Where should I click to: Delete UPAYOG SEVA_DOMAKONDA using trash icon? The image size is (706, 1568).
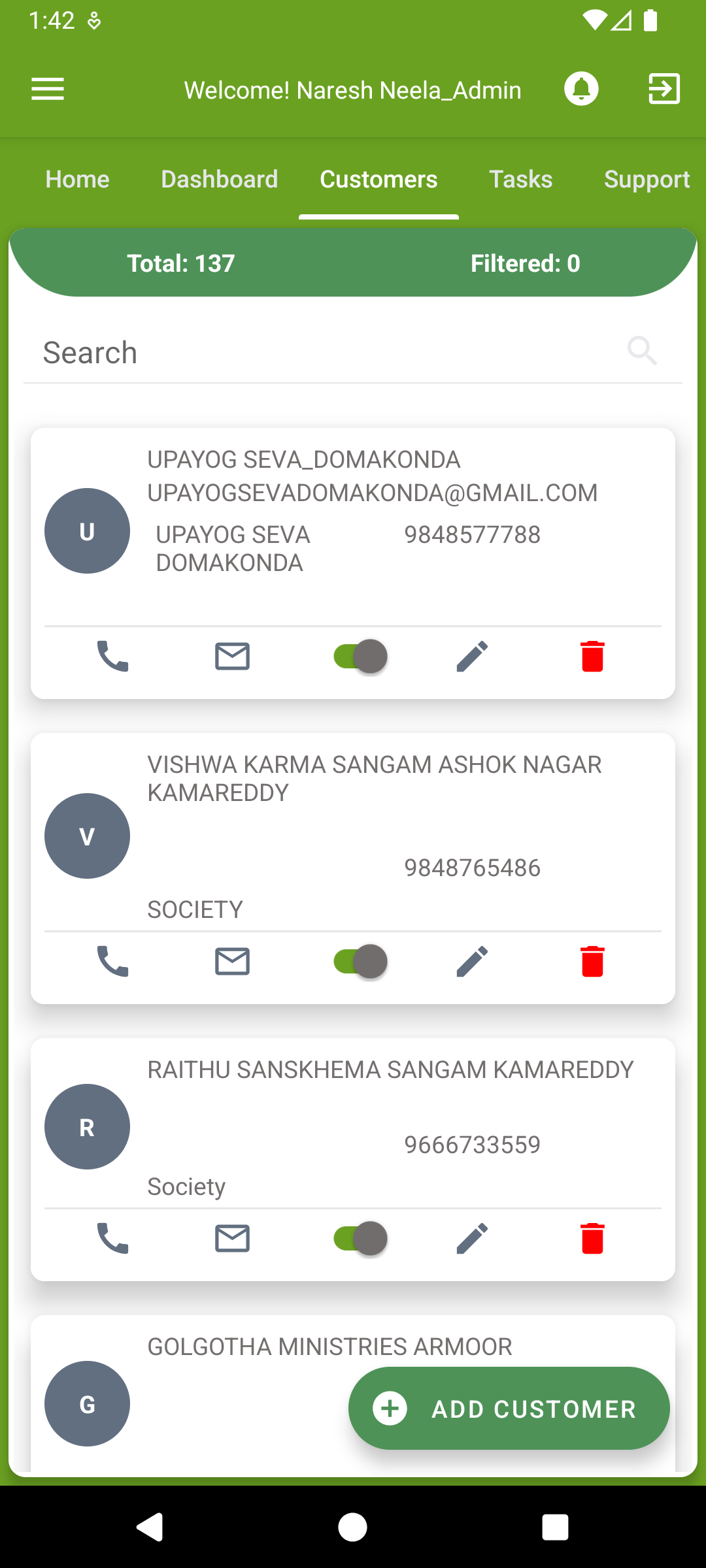point(592,657)
